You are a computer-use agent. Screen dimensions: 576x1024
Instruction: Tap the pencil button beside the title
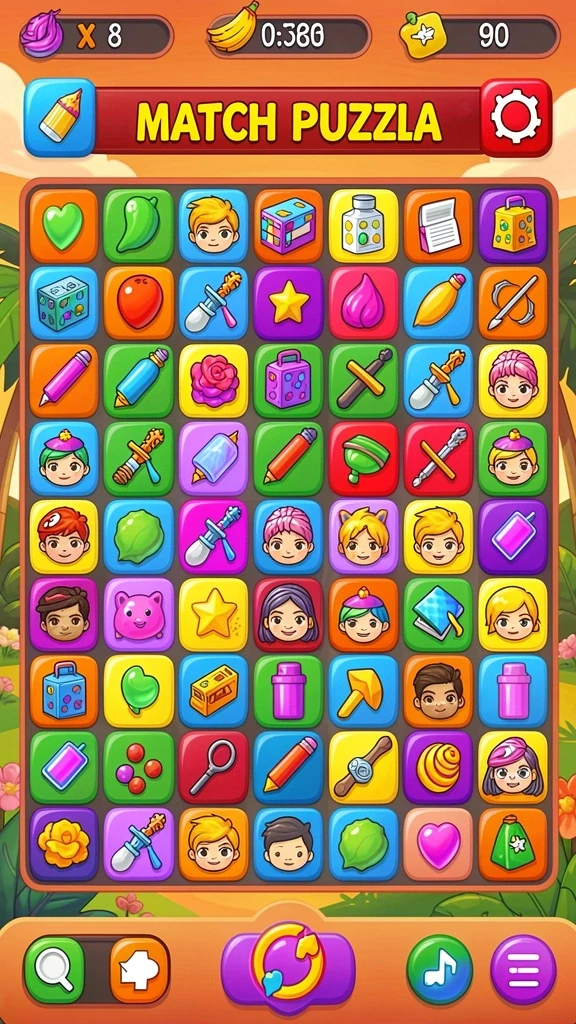click(60, 118)
